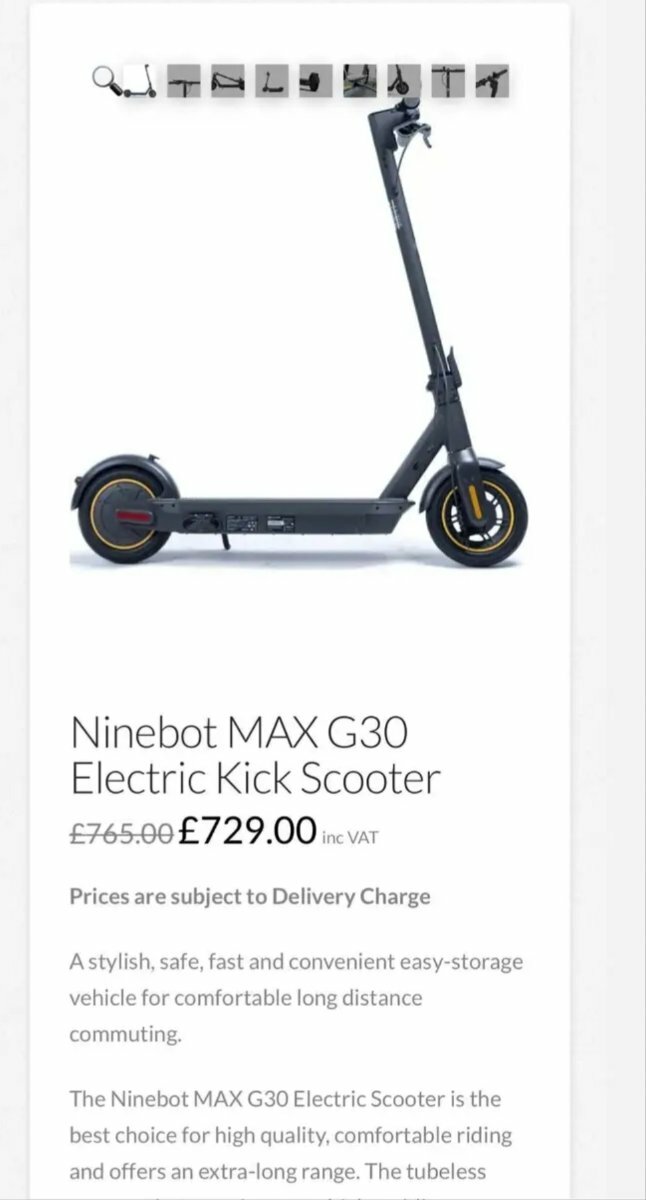646x1200 pixels.
Task: Select the first gallery thumbnail of the full scooter
Action: (140, 80)
